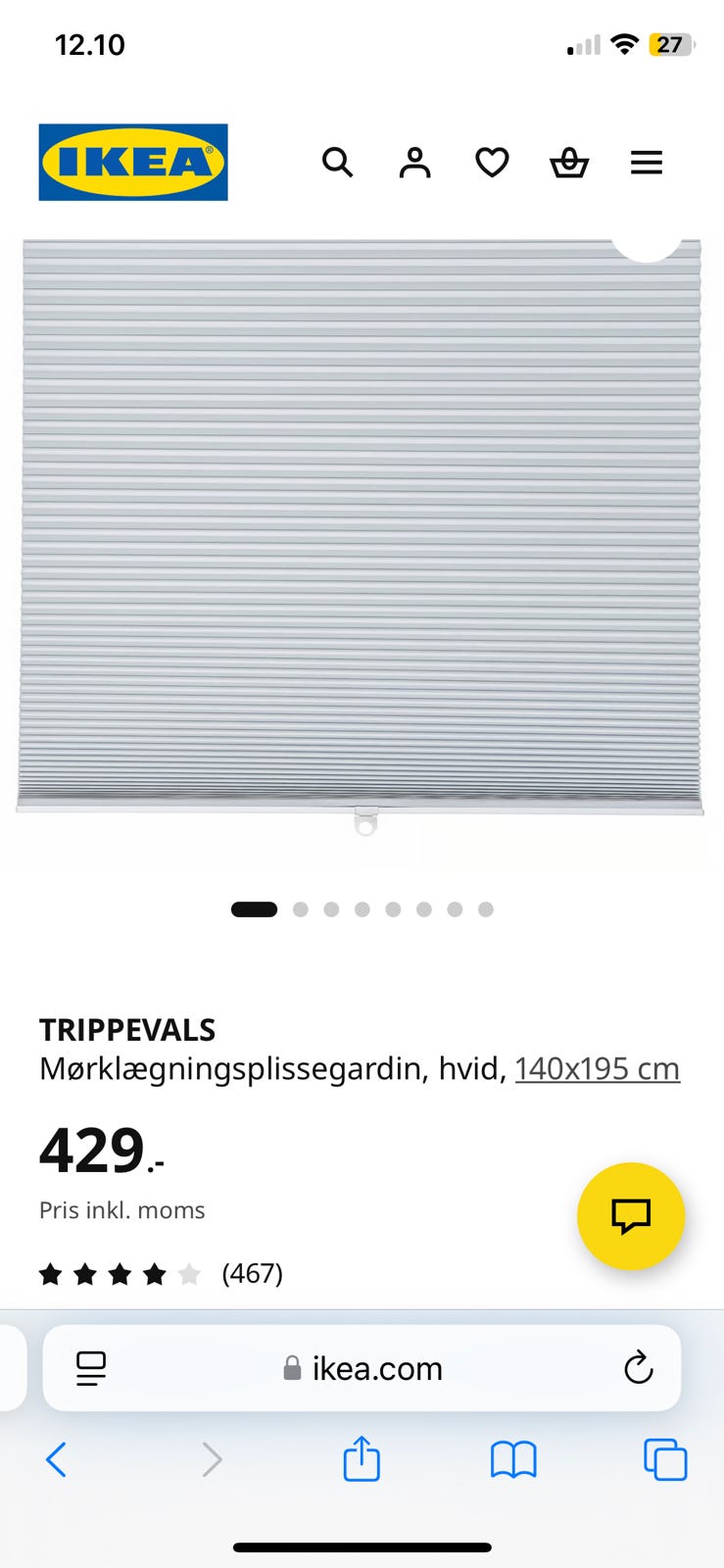Open the wishlist heart icon
The width and height of the screenshot is (724, 1568).
pyautogui.click(x=491, y=163)
